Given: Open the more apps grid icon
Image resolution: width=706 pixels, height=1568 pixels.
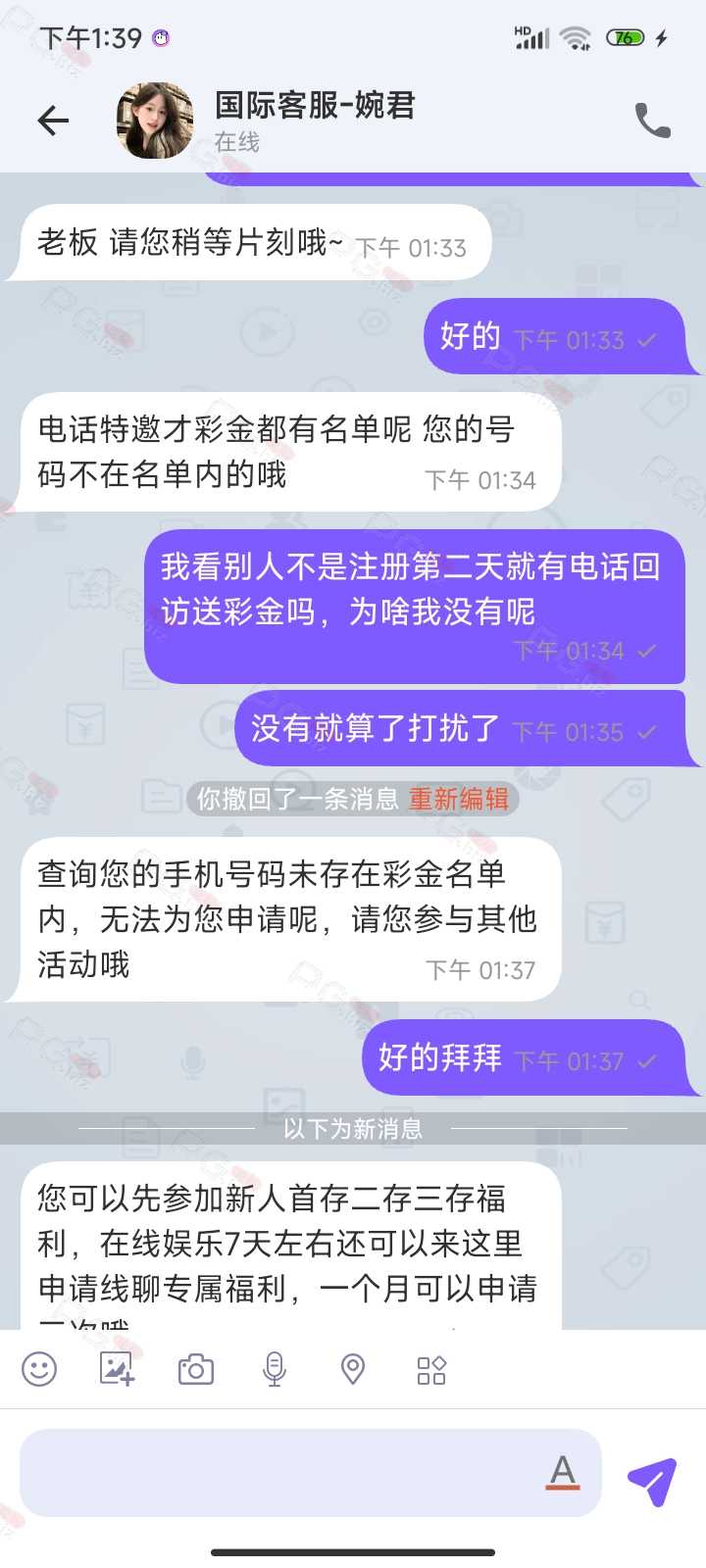Looking at the screenshot, I should [431, 1369].
